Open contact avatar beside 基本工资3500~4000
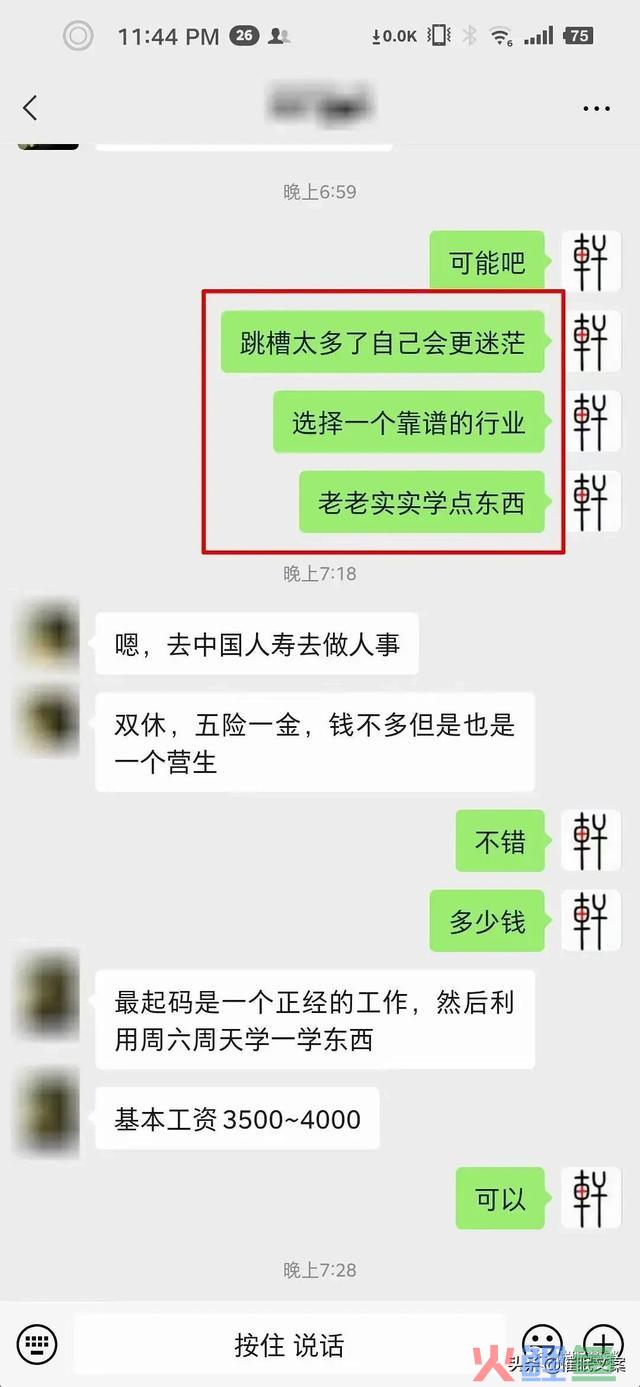This screenshot has width=640, height=1387. pos(47,1110)
